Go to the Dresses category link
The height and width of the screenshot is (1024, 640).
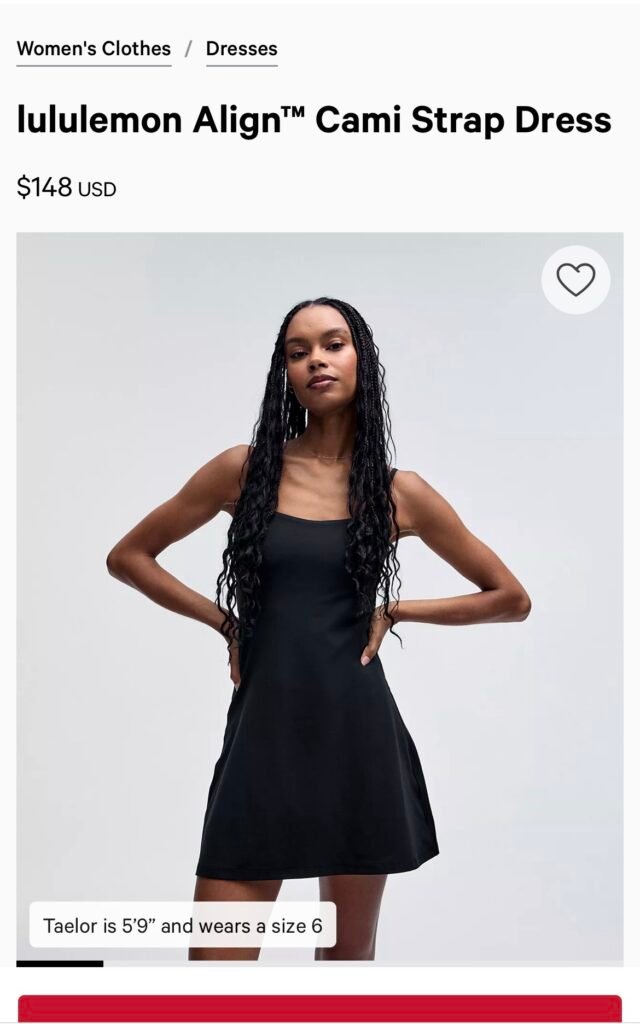pyautogui.click(x=242, y=49)
